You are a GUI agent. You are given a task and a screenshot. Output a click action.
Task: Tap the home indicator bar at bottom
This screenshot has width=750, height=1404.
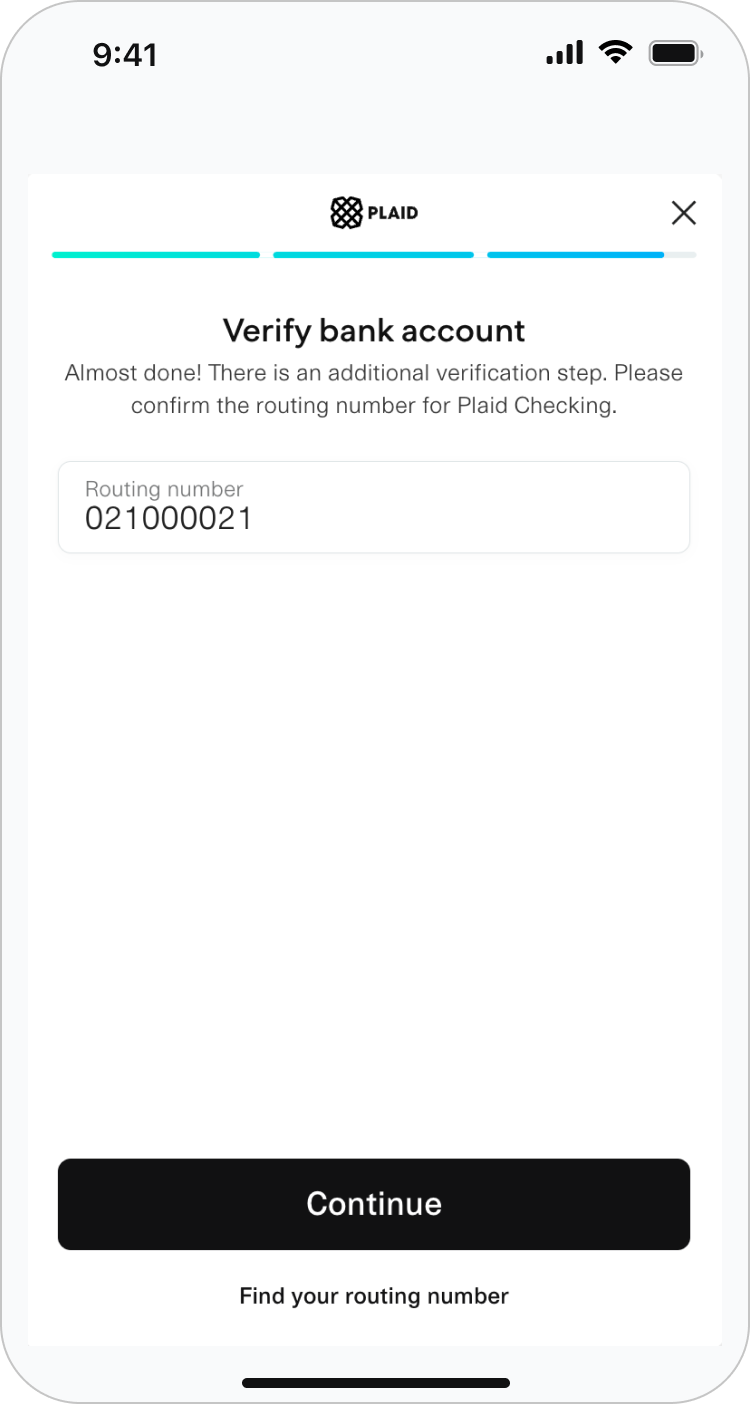click(373, 1382)
